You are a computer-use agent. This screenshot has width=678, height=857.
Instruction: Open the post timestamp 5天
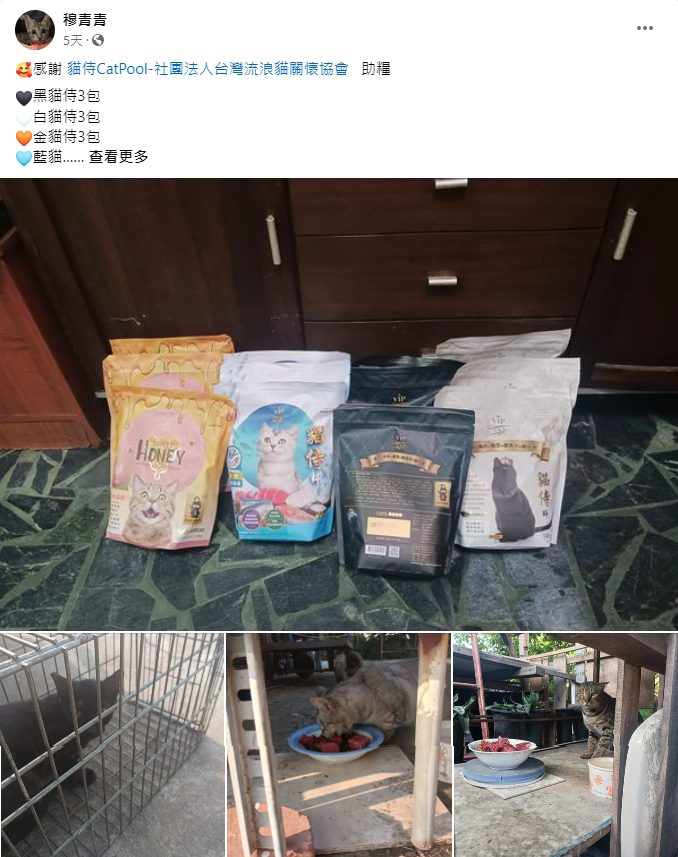(x=72, y=40)
